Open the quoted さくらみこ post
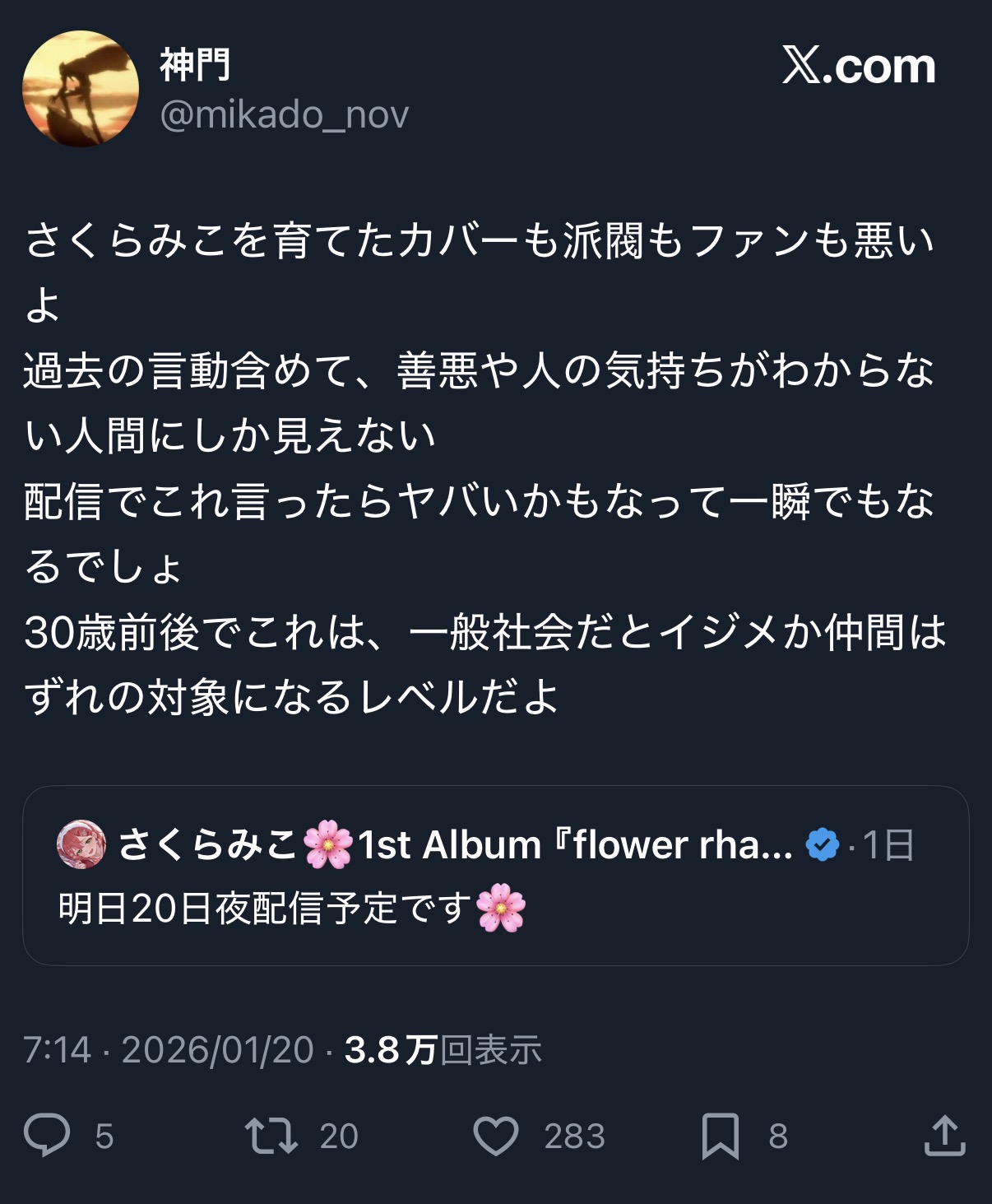992x1204 pixels. coord(495,876)
